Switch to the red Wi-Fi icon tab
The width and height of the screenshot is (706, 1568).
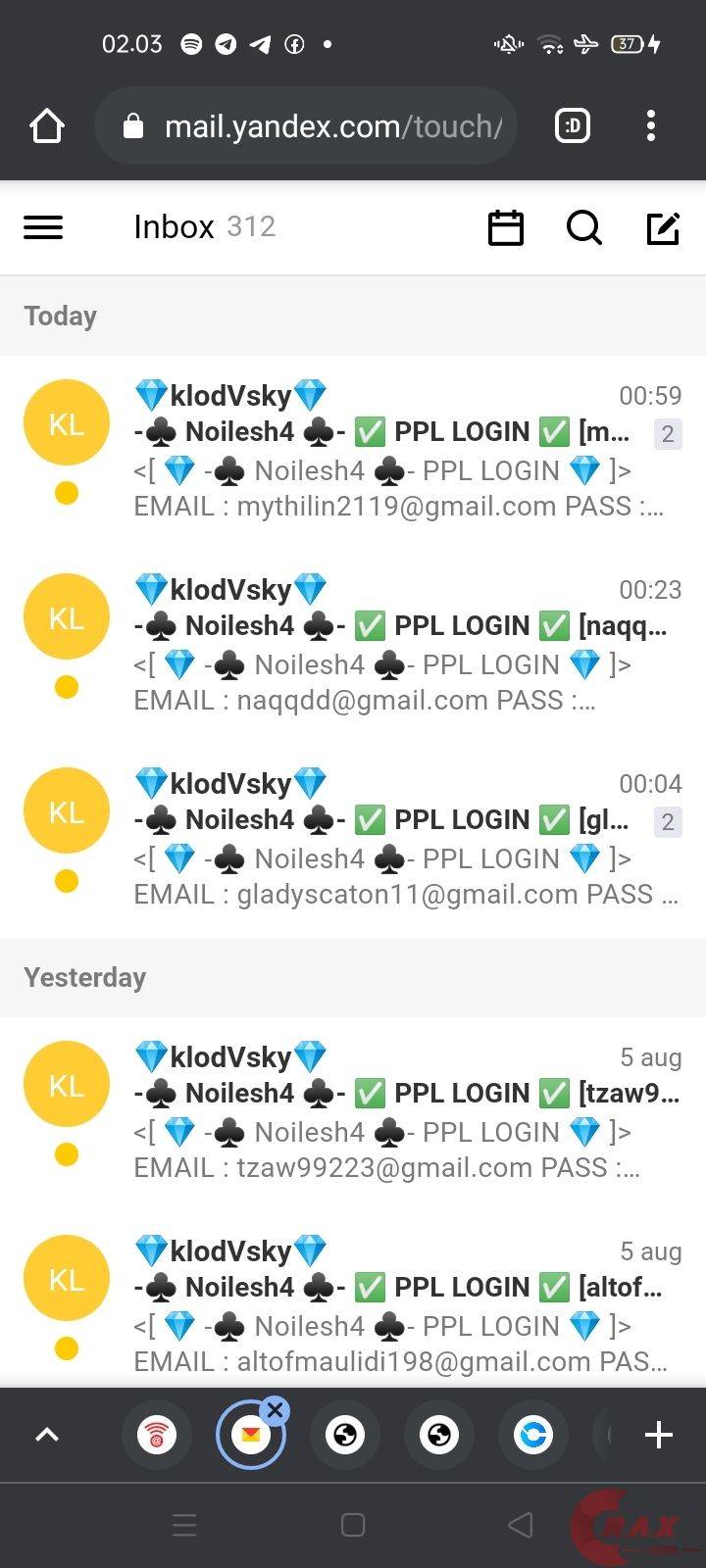click(x=157, y=1436)
